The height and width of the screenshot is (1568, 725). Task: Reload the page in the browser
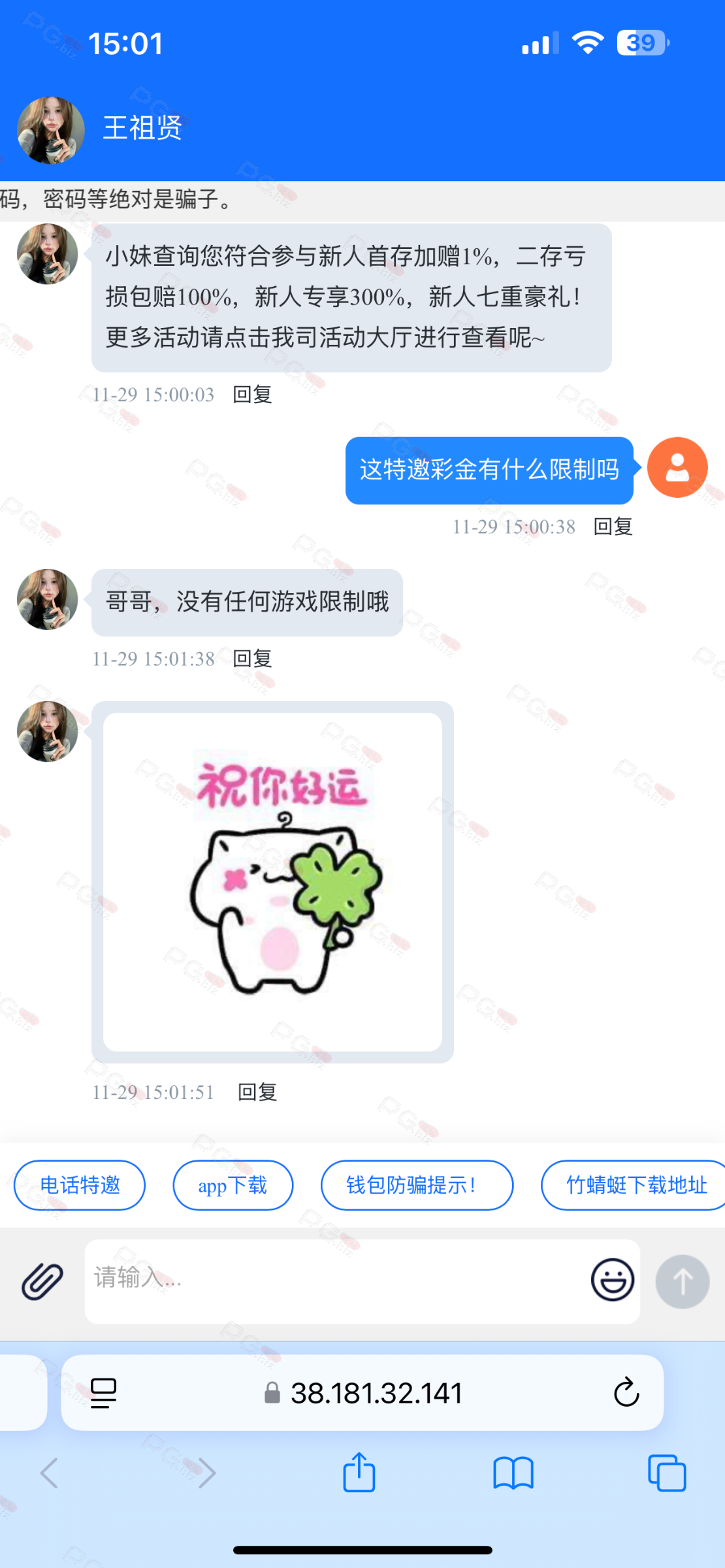click(x=626, y=1392)
